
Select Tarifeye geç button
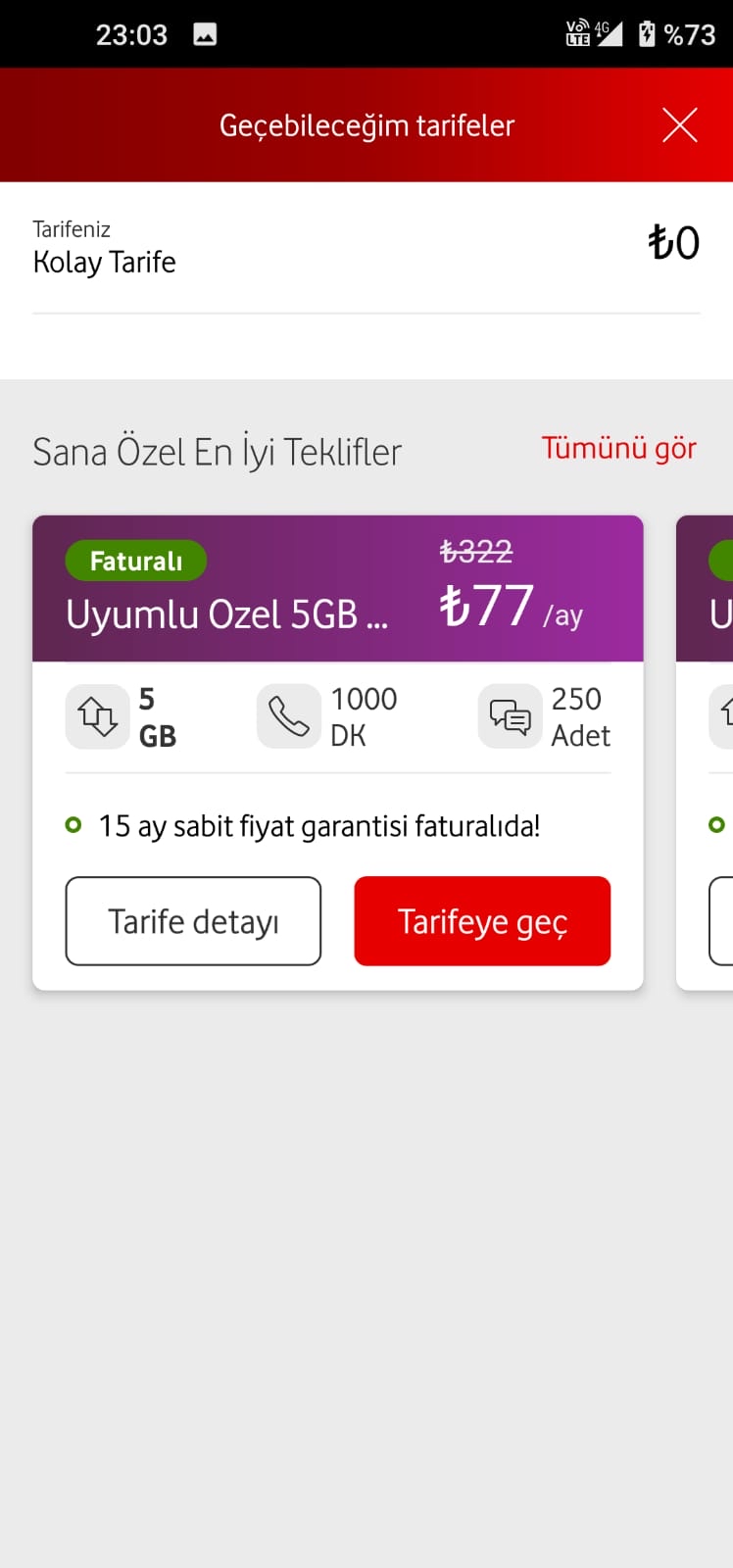(x=482, y=921)
